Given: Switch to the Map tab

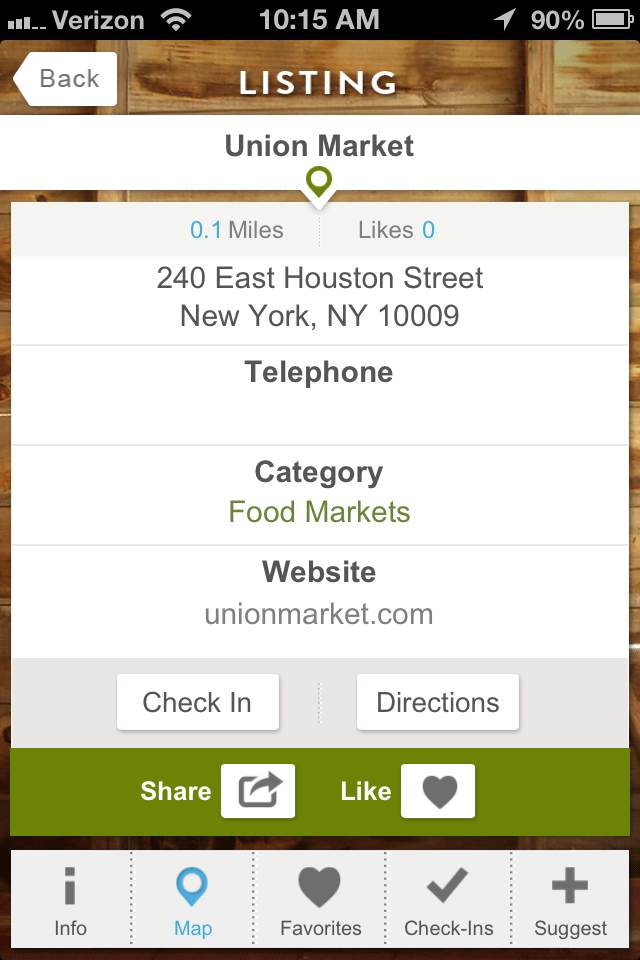Looking at the screenshot, I should (x=192, y=900).
